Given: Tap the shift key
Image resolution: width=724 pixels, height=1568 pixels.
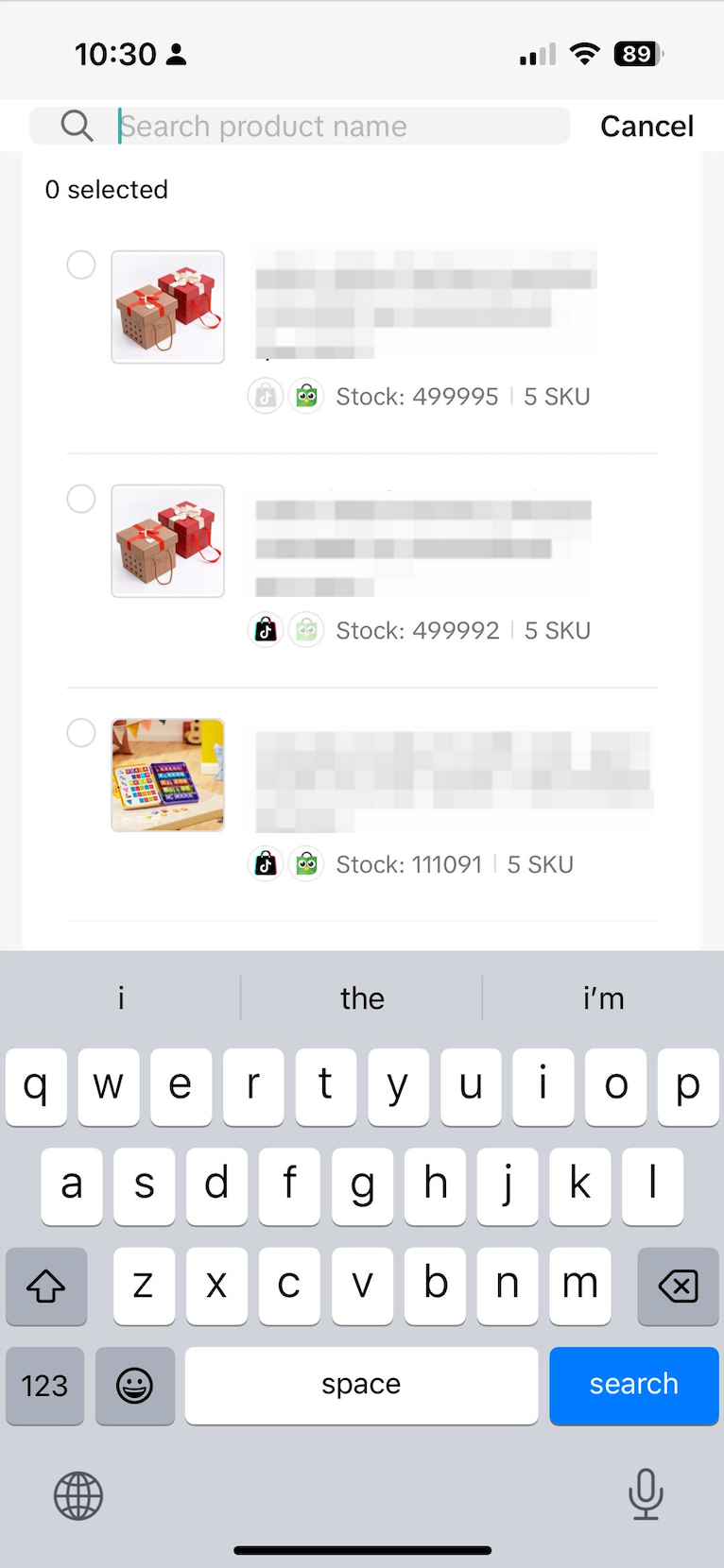Looking at the screenshot, I should tap(46, 1287).
